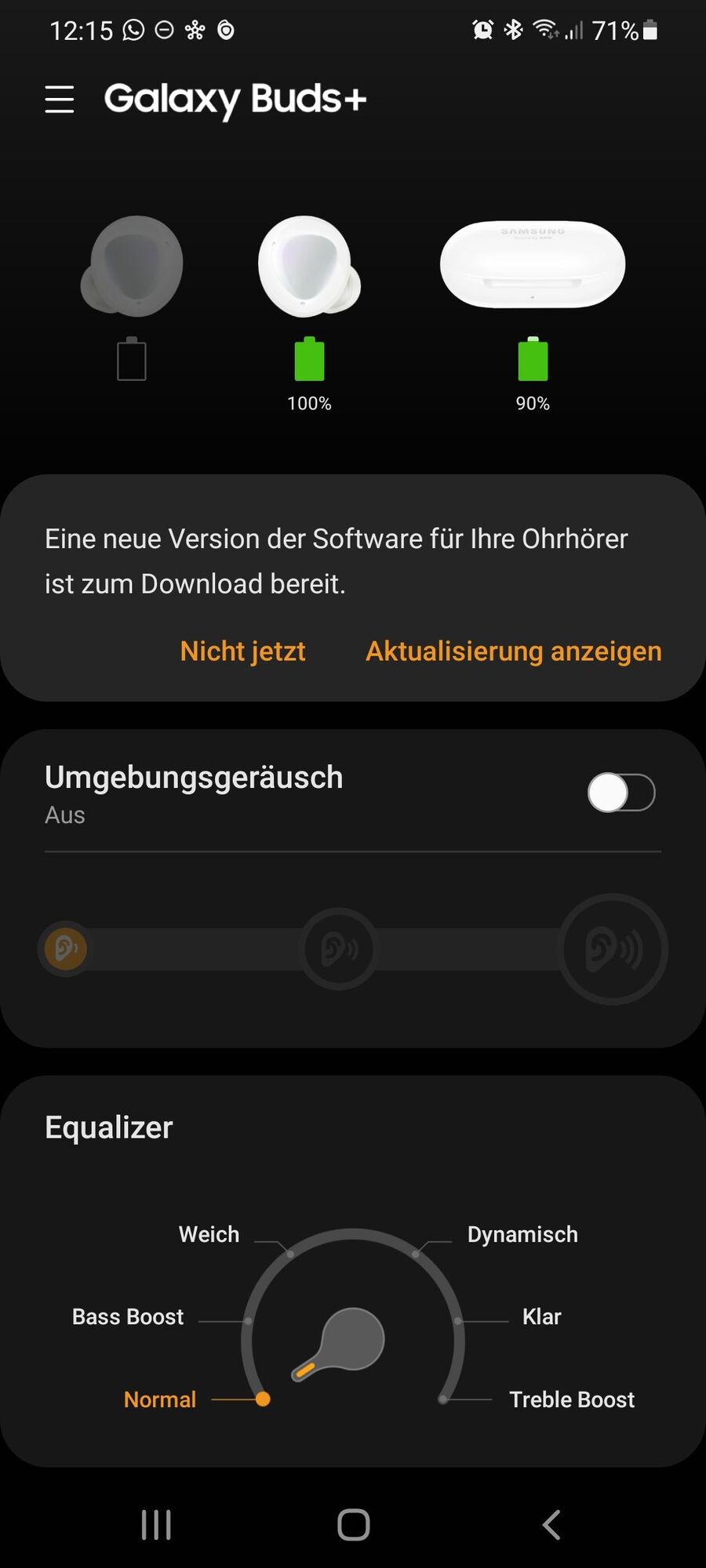Select the Normal equalizer preset

click(x=160, y=1399)
